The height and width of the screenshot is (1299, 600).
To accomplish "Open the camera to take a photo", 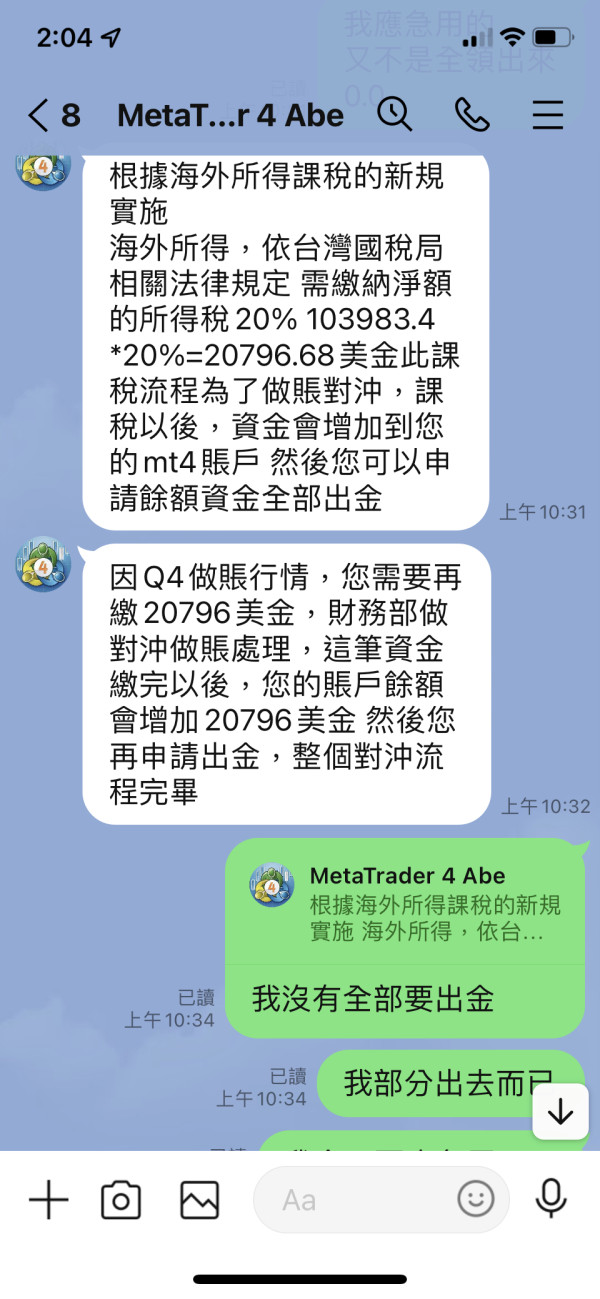I will point(121,1199).
